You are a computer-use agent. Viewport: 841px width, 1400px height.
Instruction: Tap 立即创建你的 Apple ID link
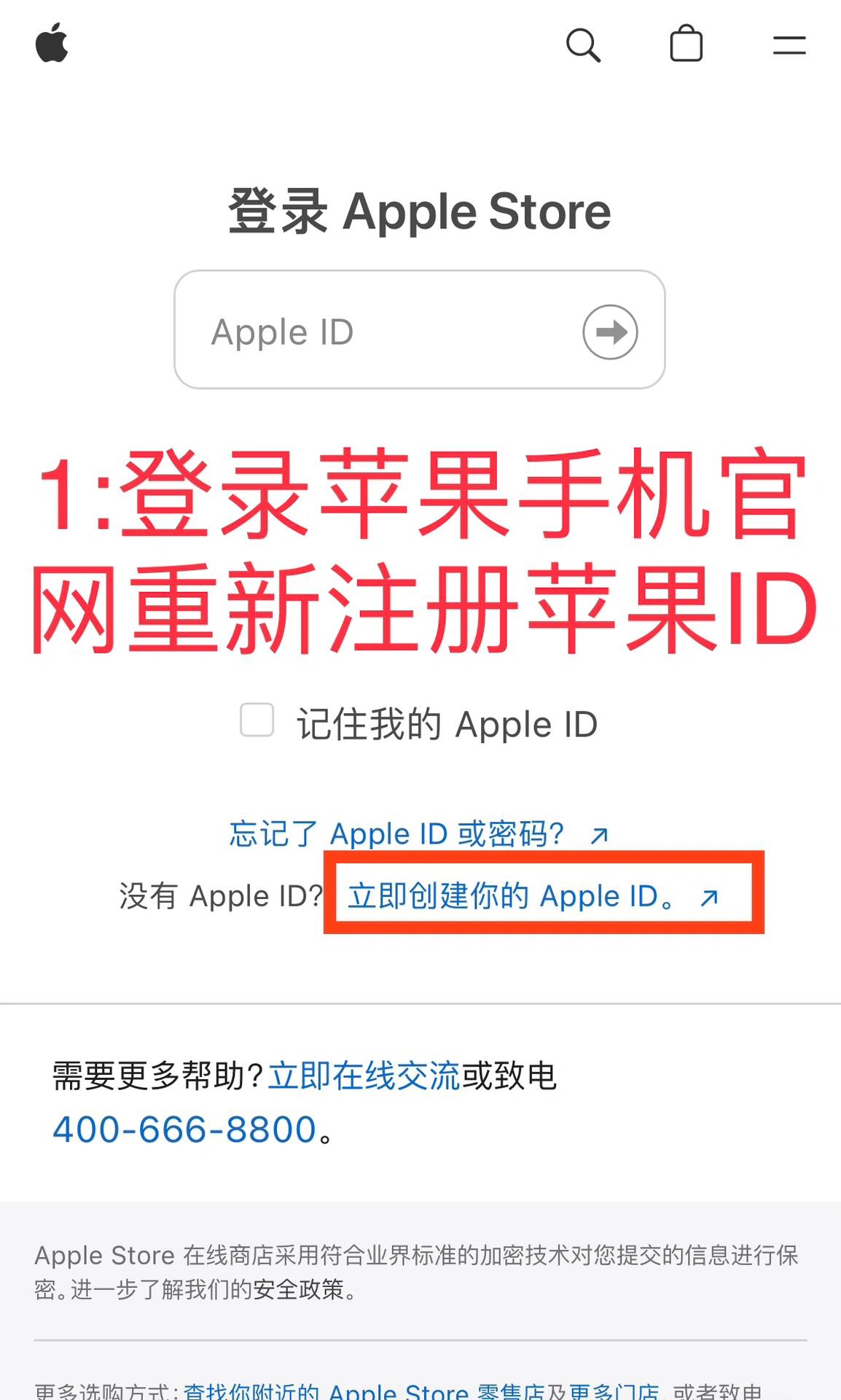532,895
